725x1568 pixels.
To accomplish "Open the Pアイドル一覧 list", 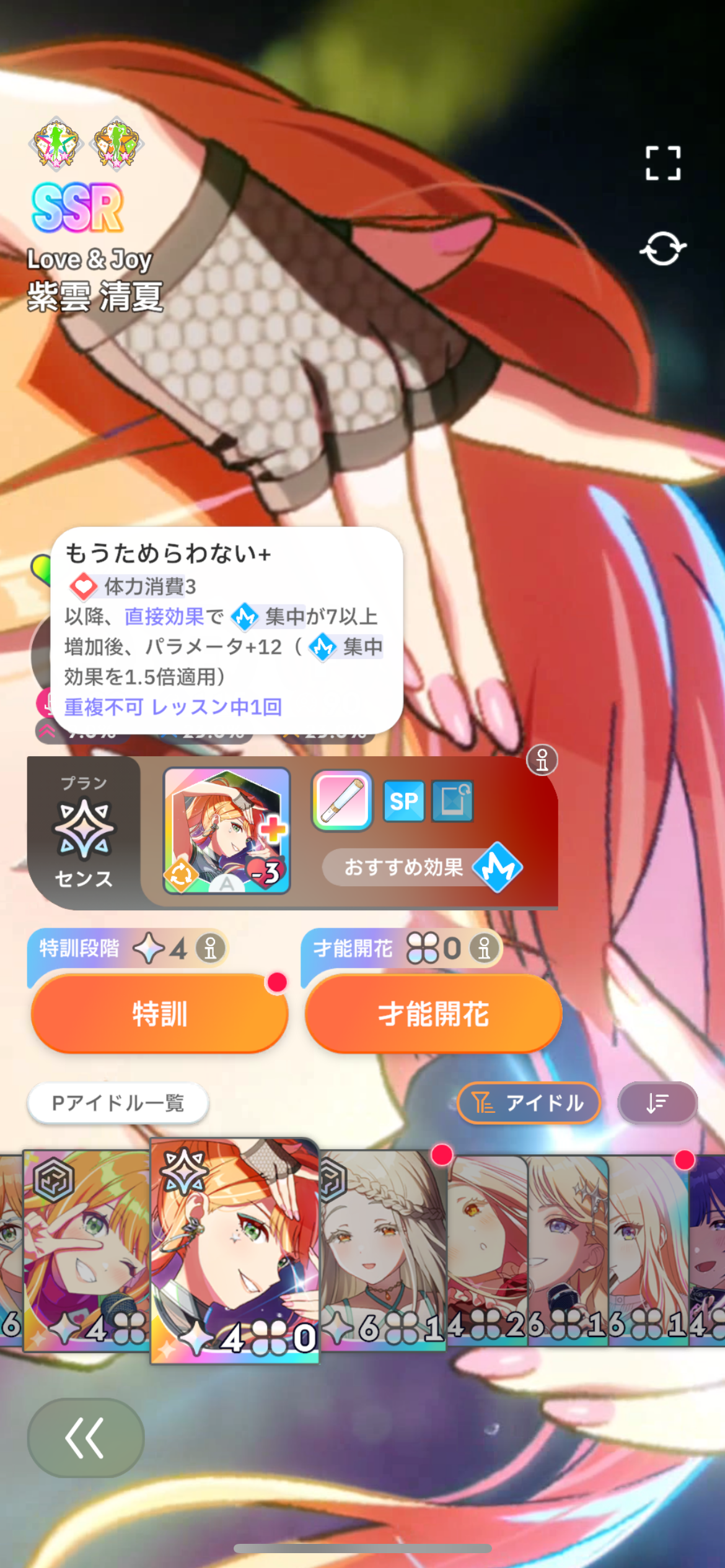I will tap(118, 1103).
